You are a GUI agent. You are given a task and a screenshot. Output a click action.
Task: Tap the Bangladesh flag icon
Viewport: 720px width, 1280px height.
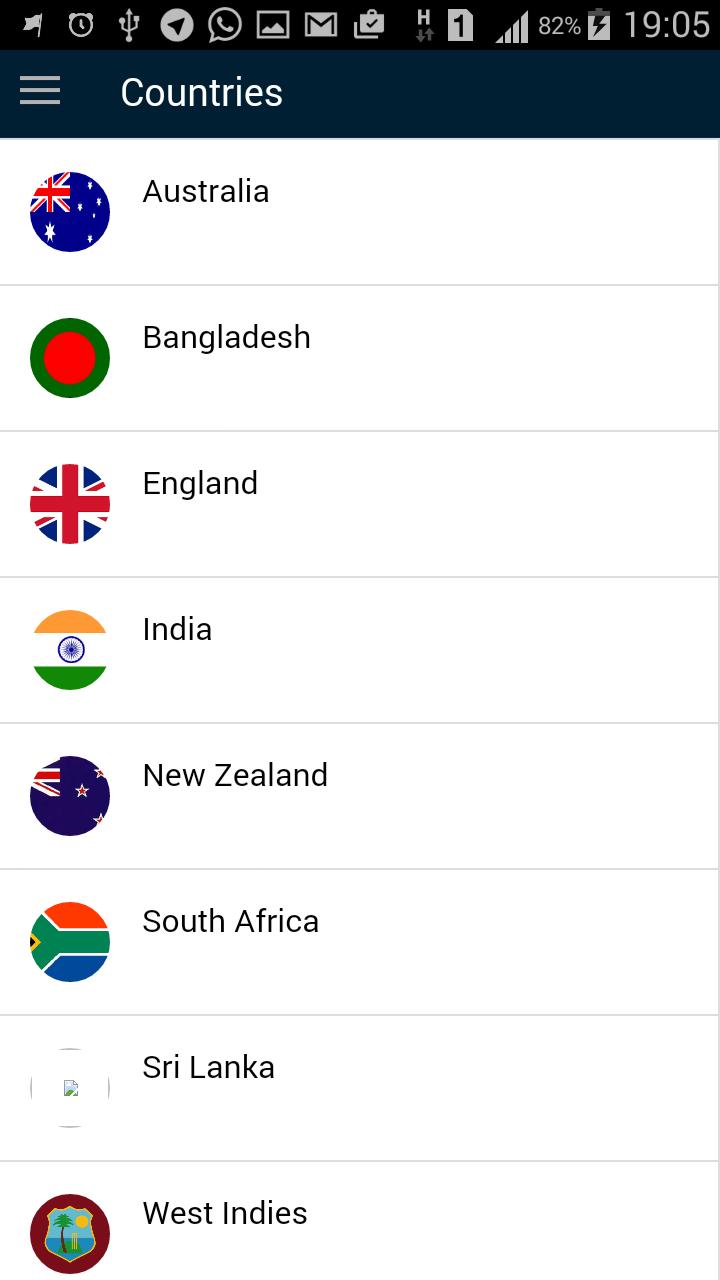coord(70,357)
